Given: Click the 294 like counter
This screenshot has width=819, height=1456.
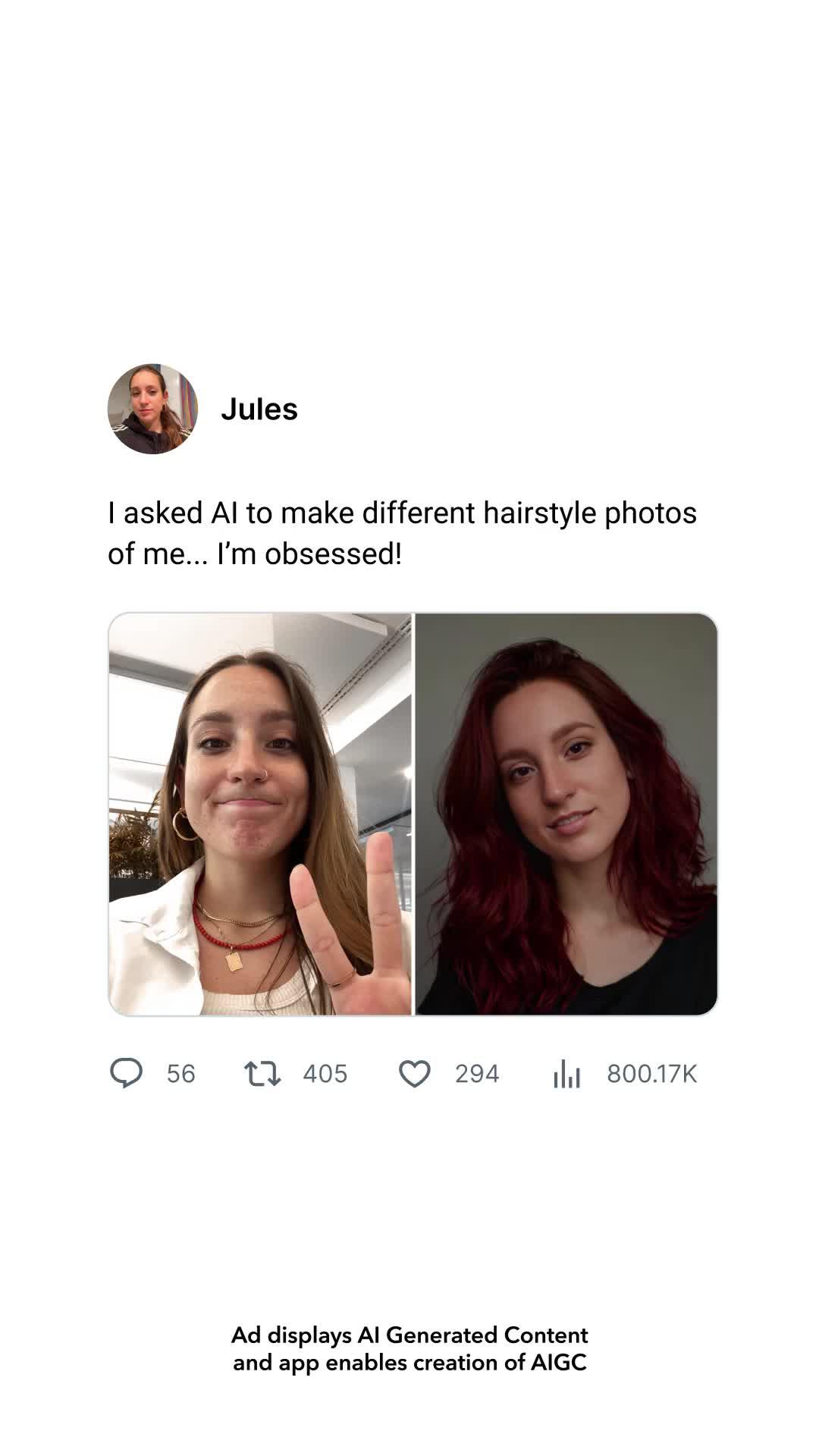Looking at the screenshot, I should tap(475, 1072).
